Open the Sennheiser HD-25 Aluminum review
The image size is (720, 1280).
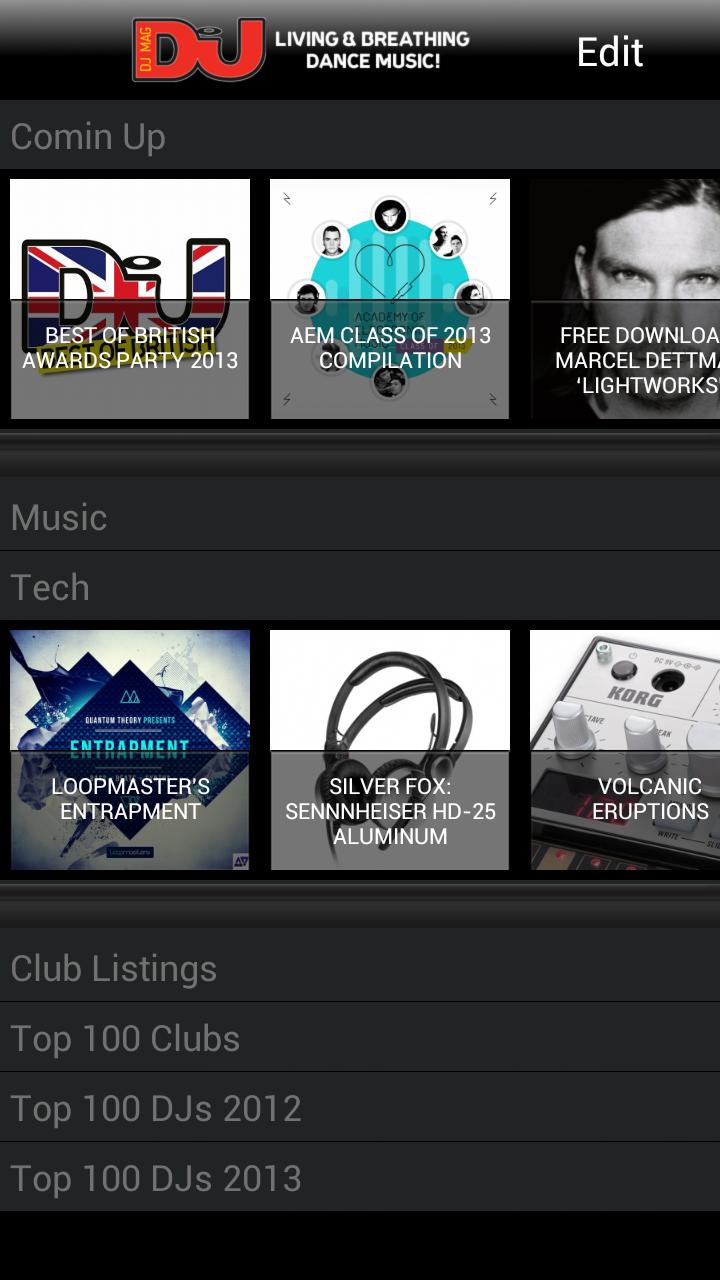pyautogui.click(x=390, y=750)
